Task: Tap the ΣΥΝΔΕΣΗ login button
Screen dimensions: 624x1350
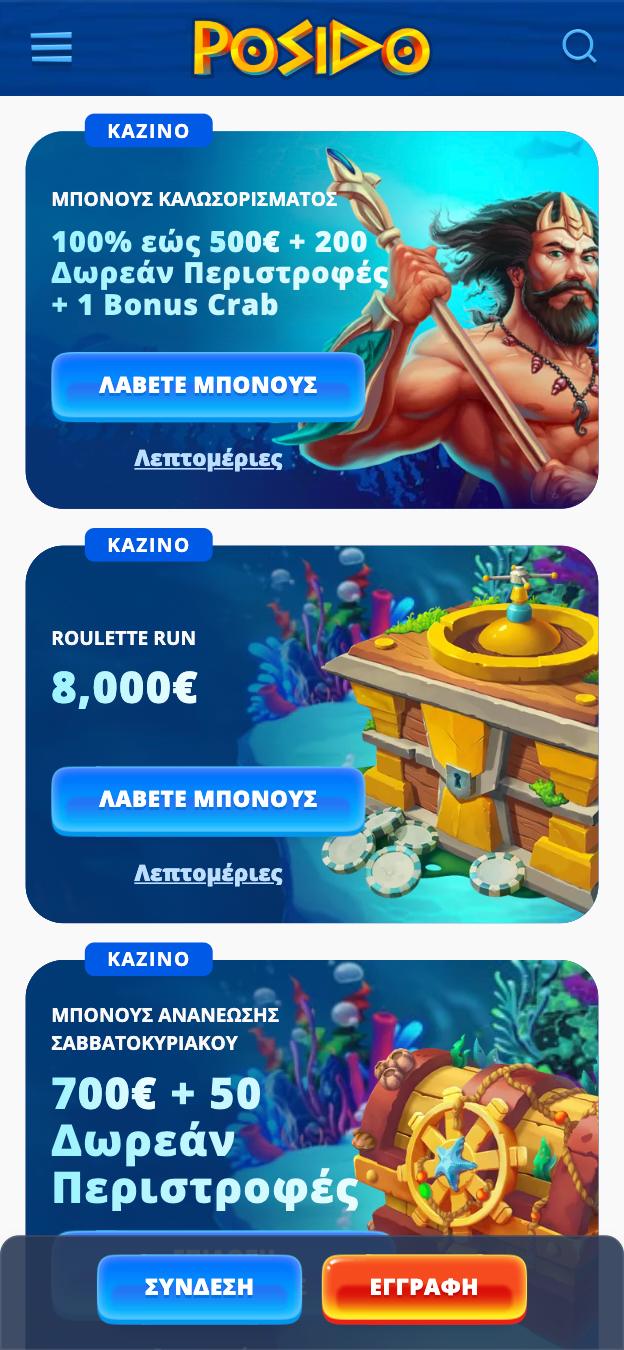Action: tap(199, 1287)
